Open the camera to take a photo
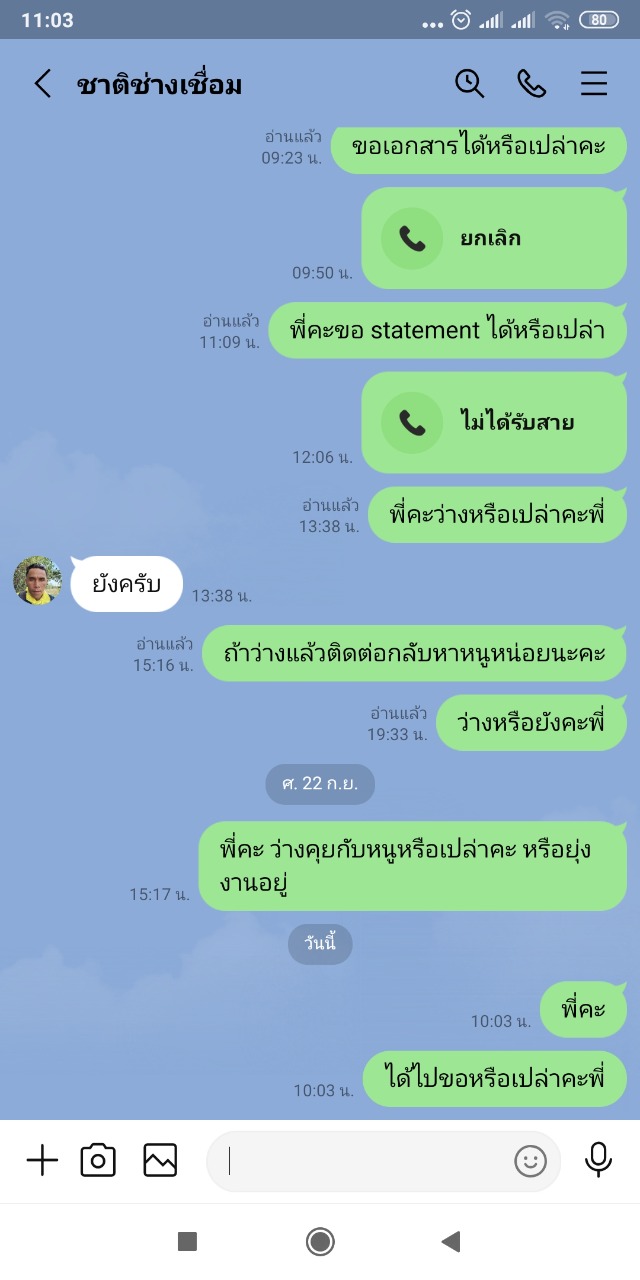This screenshot has height=1280, width=640. 98,1160
